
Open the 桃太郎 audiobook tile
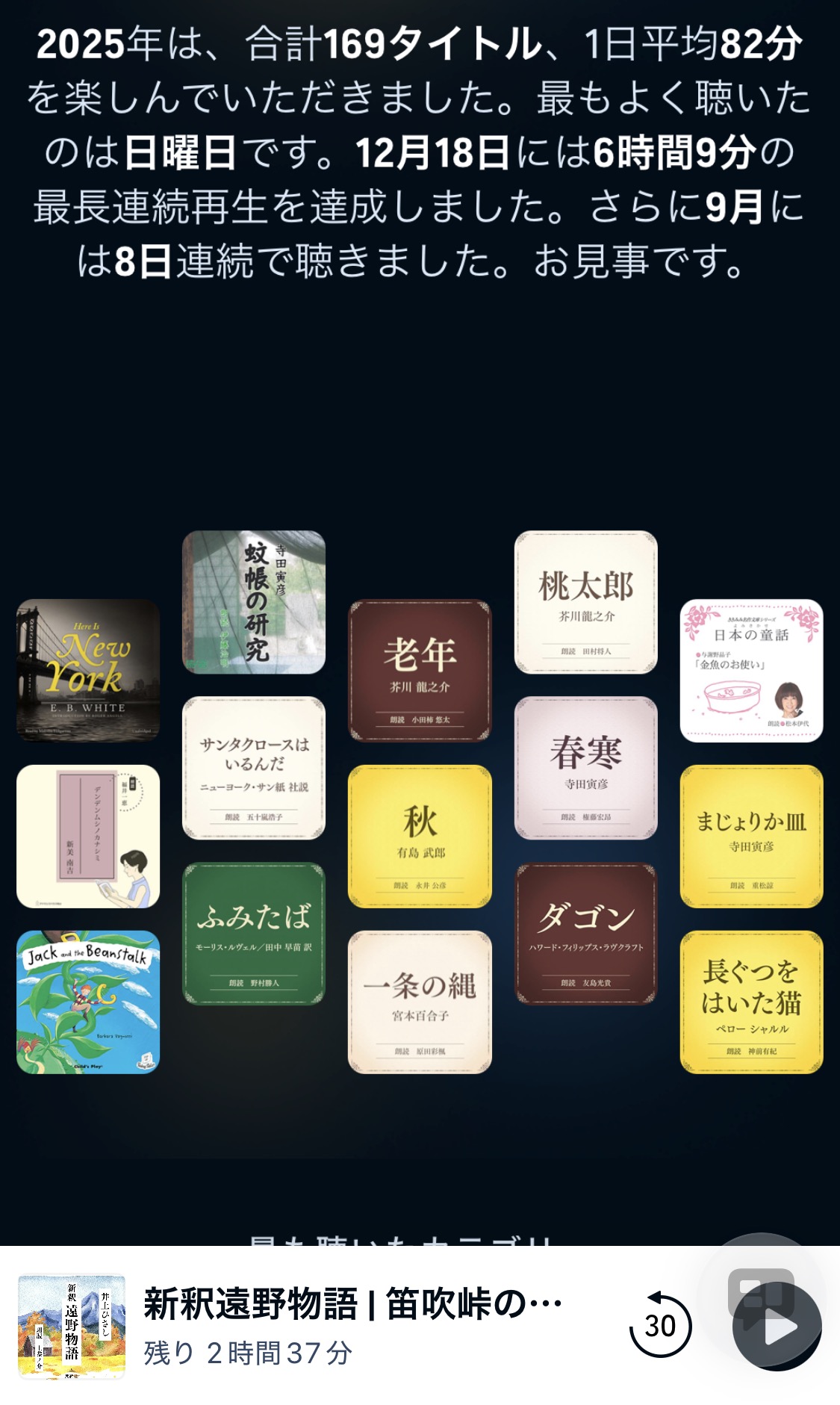[585, 602]
